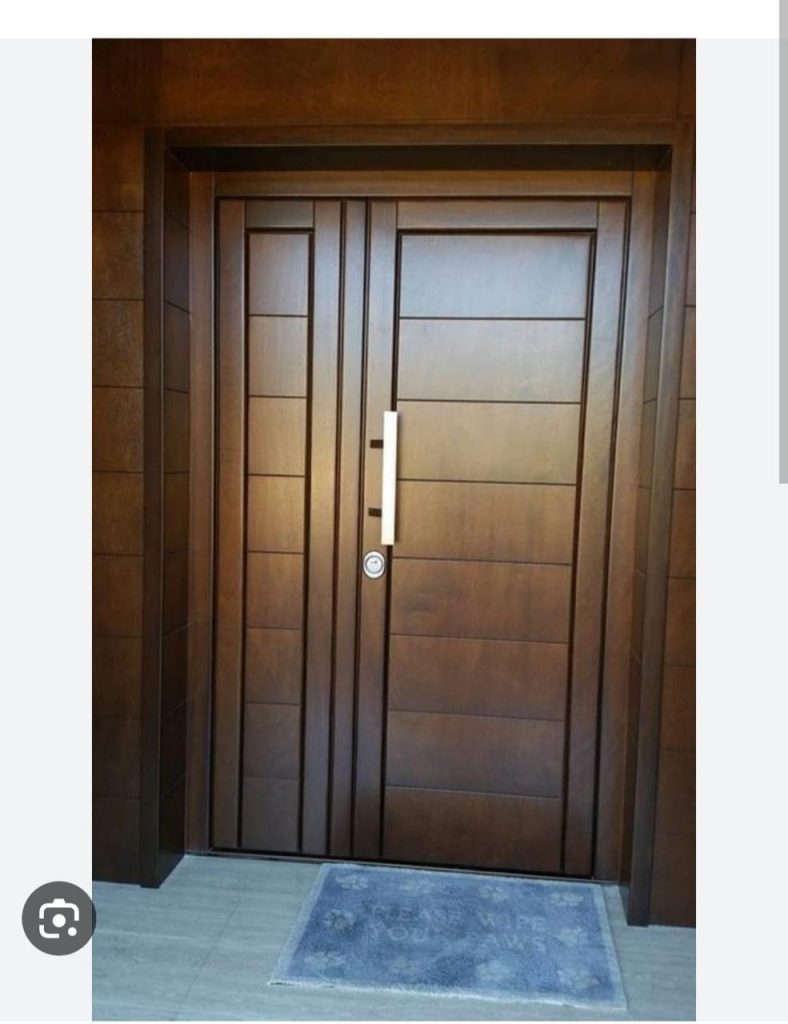The width and height of the screenshot is (788, 1024).
Task: Search this image with Google Lens
Action: click(58, 918)
